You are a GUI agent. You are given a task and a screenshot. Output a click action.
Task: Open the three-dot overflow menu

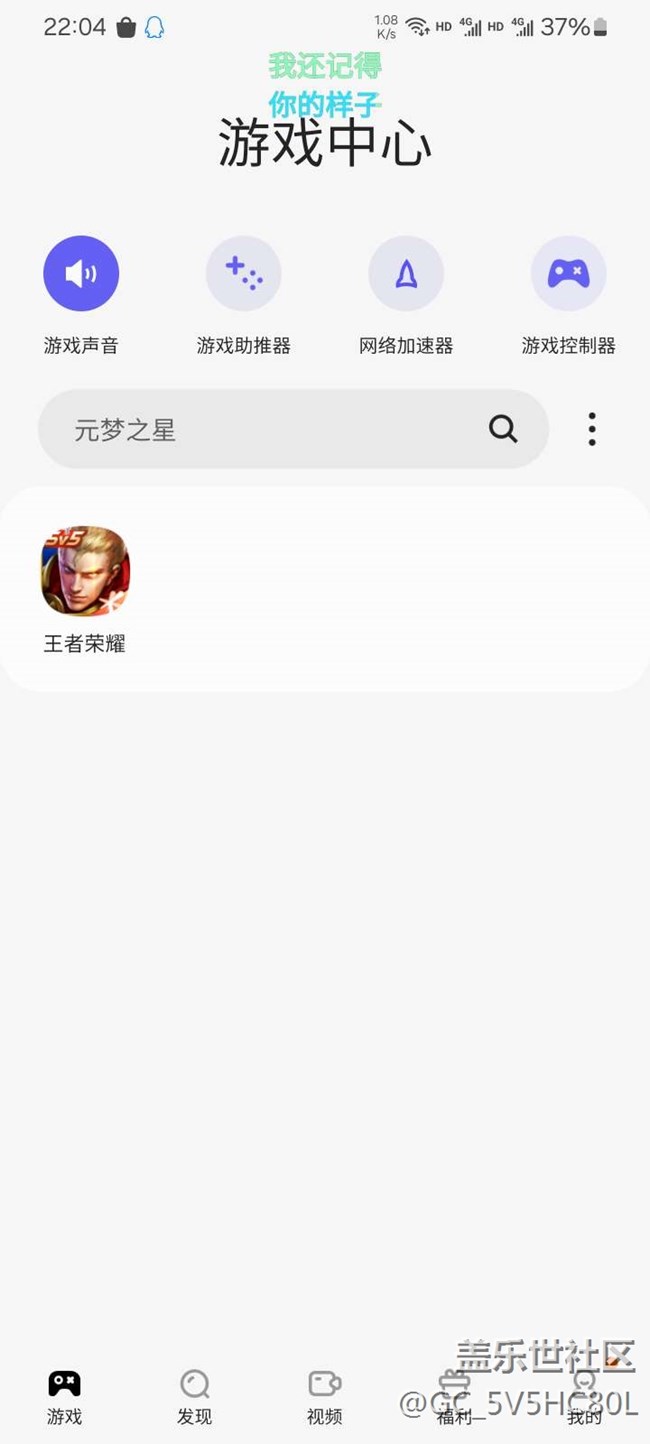592,429
